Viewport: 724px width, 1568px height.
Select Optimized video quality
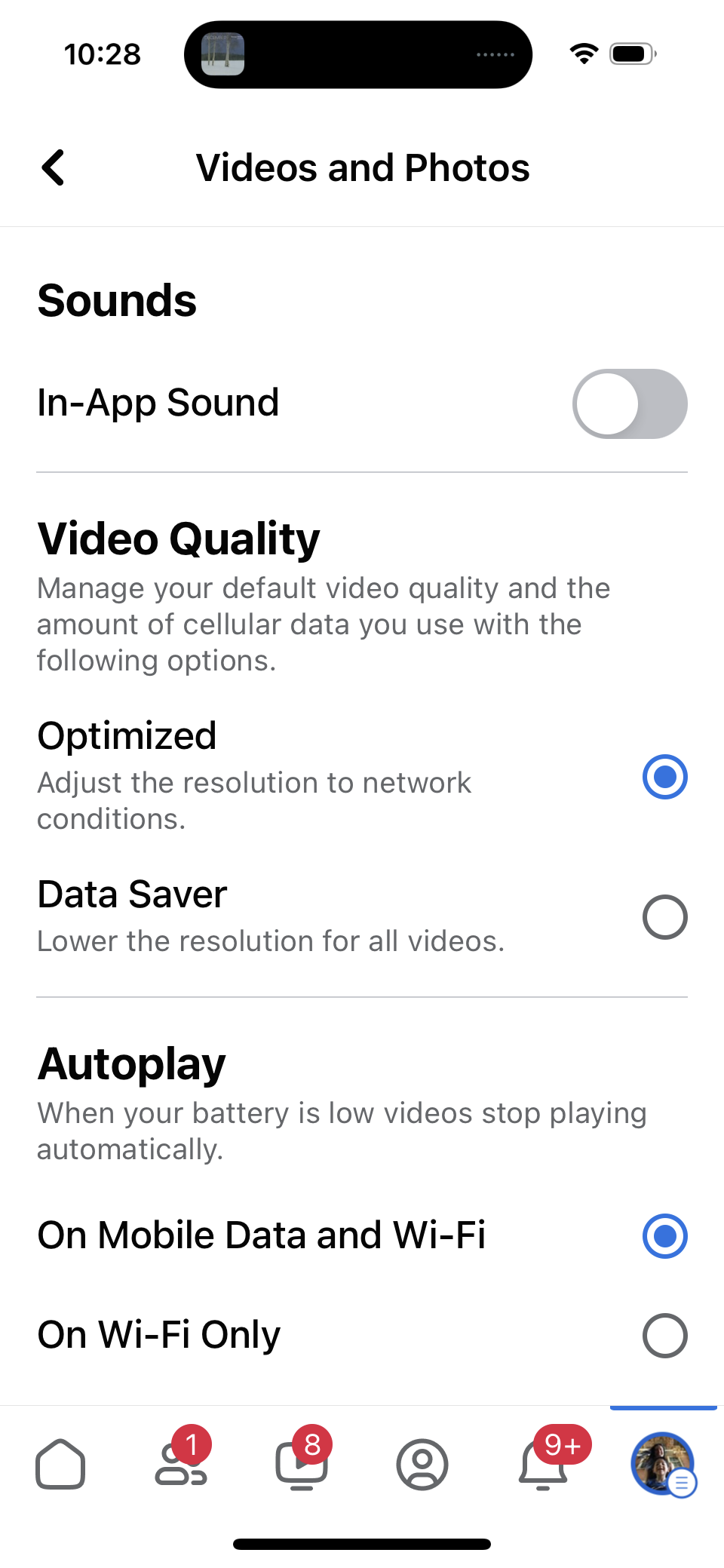664,777
